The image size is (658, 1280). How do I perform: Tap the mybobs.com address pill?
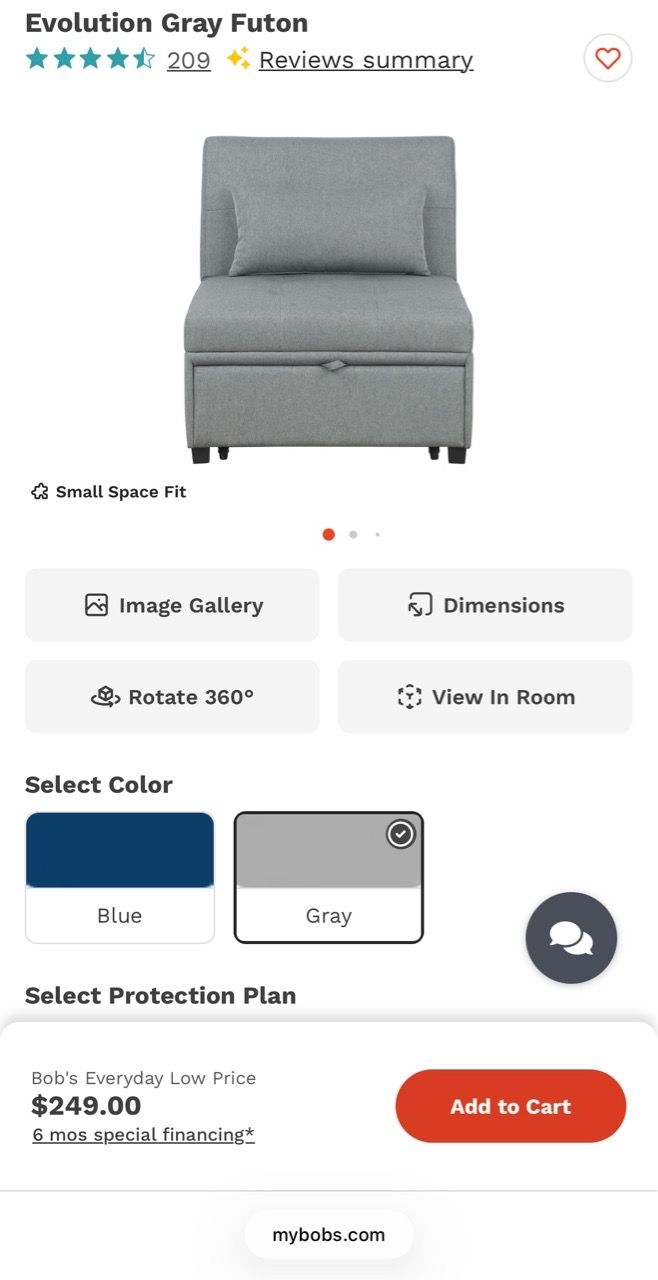pos(329,1235)
